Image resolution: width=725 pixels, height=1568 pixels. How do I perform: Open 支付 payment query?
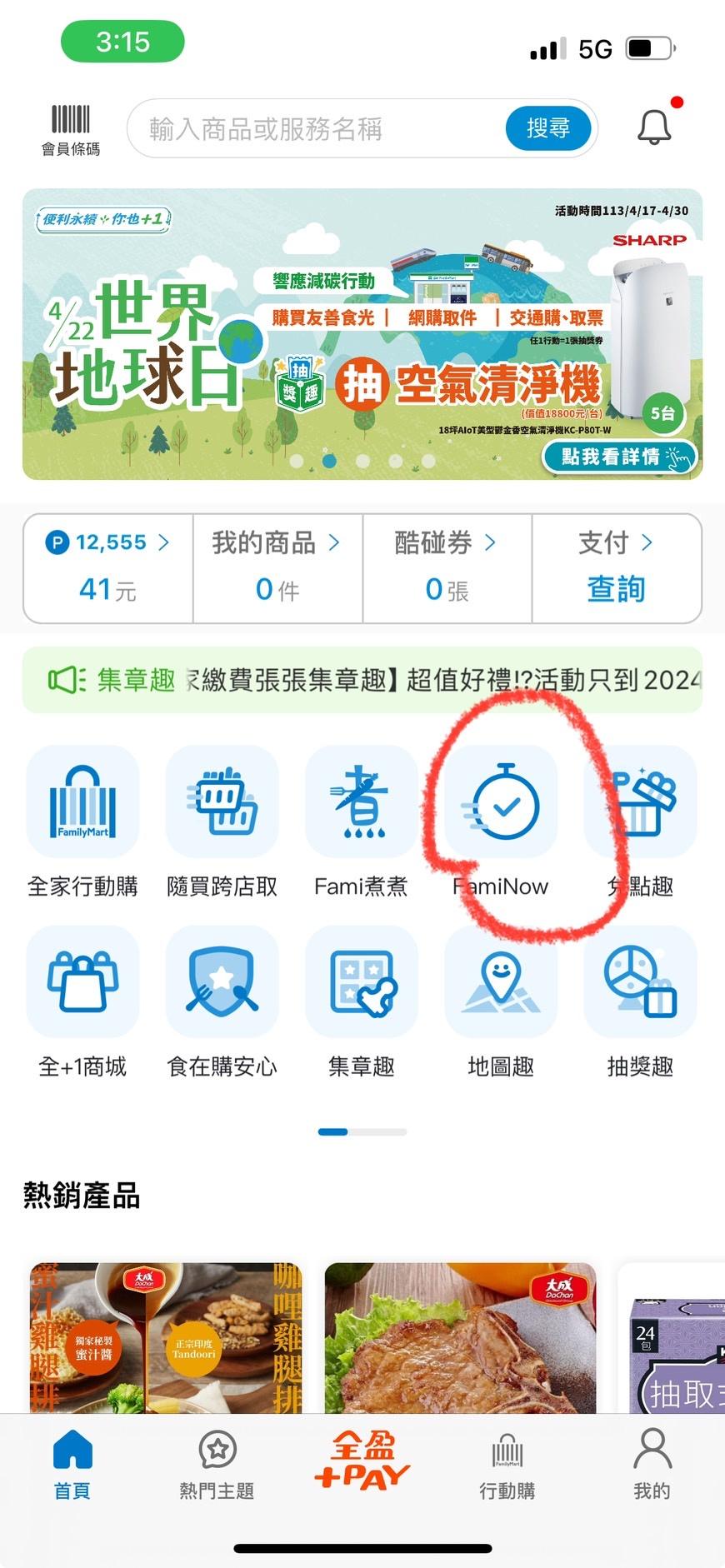(x=616, y=567)
